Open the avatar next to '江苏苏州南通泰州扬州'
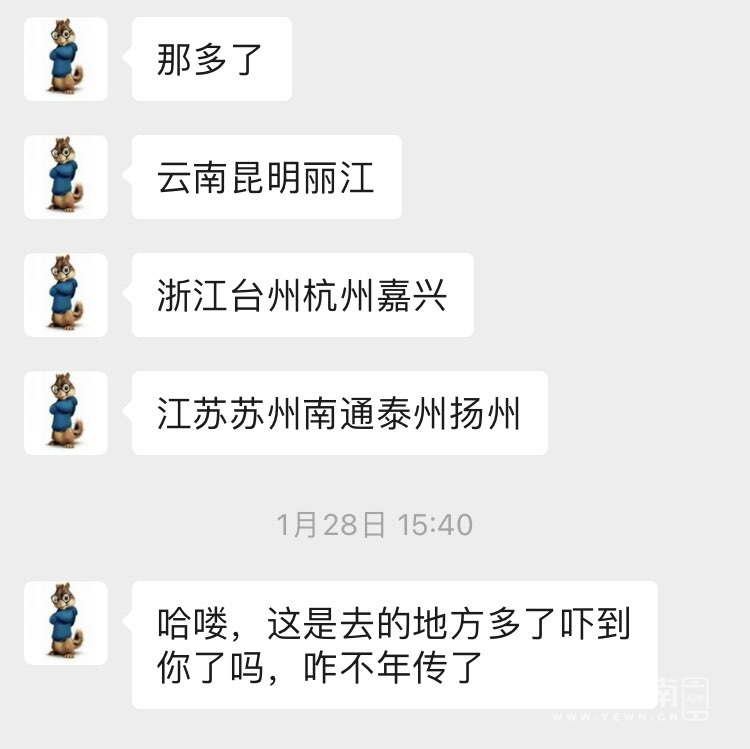Image resolution: width=750 pixels, height=749 pixels. coord(65,412)
